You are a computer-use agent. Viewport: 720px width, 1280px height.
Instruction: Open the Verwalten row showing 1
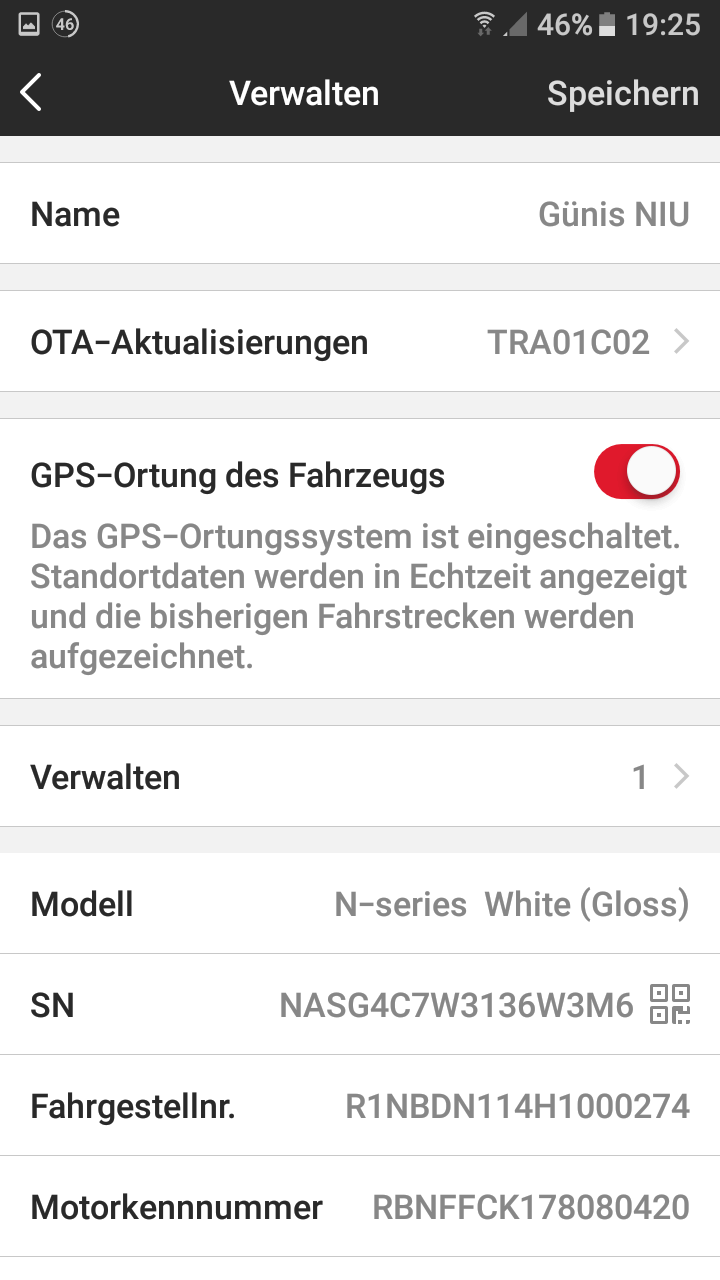pos(360,777)
